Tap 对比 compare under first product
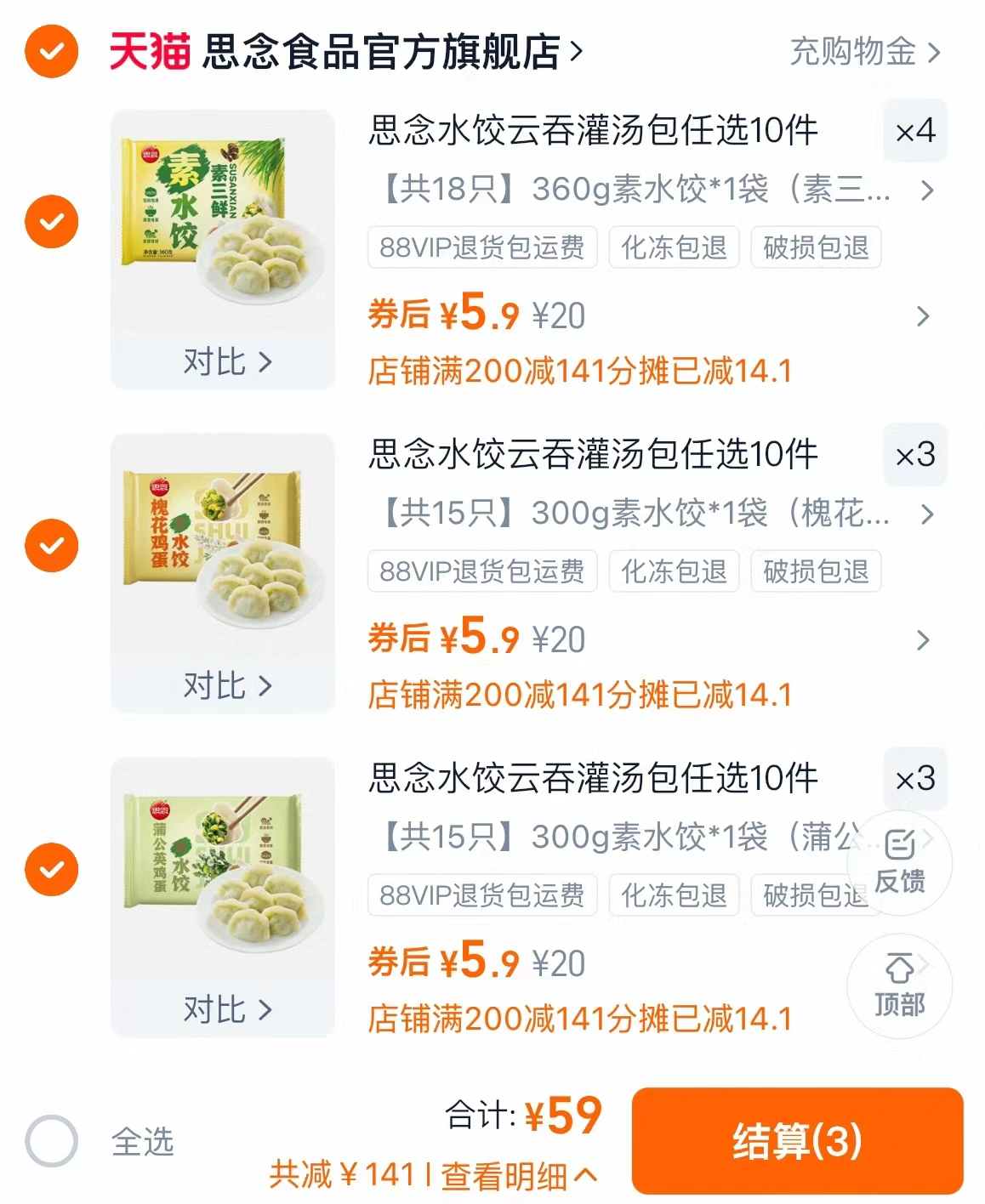Image resolution: width=985 pixels, height=1204 pixels. pyautogui.click(x=225, y=362)
